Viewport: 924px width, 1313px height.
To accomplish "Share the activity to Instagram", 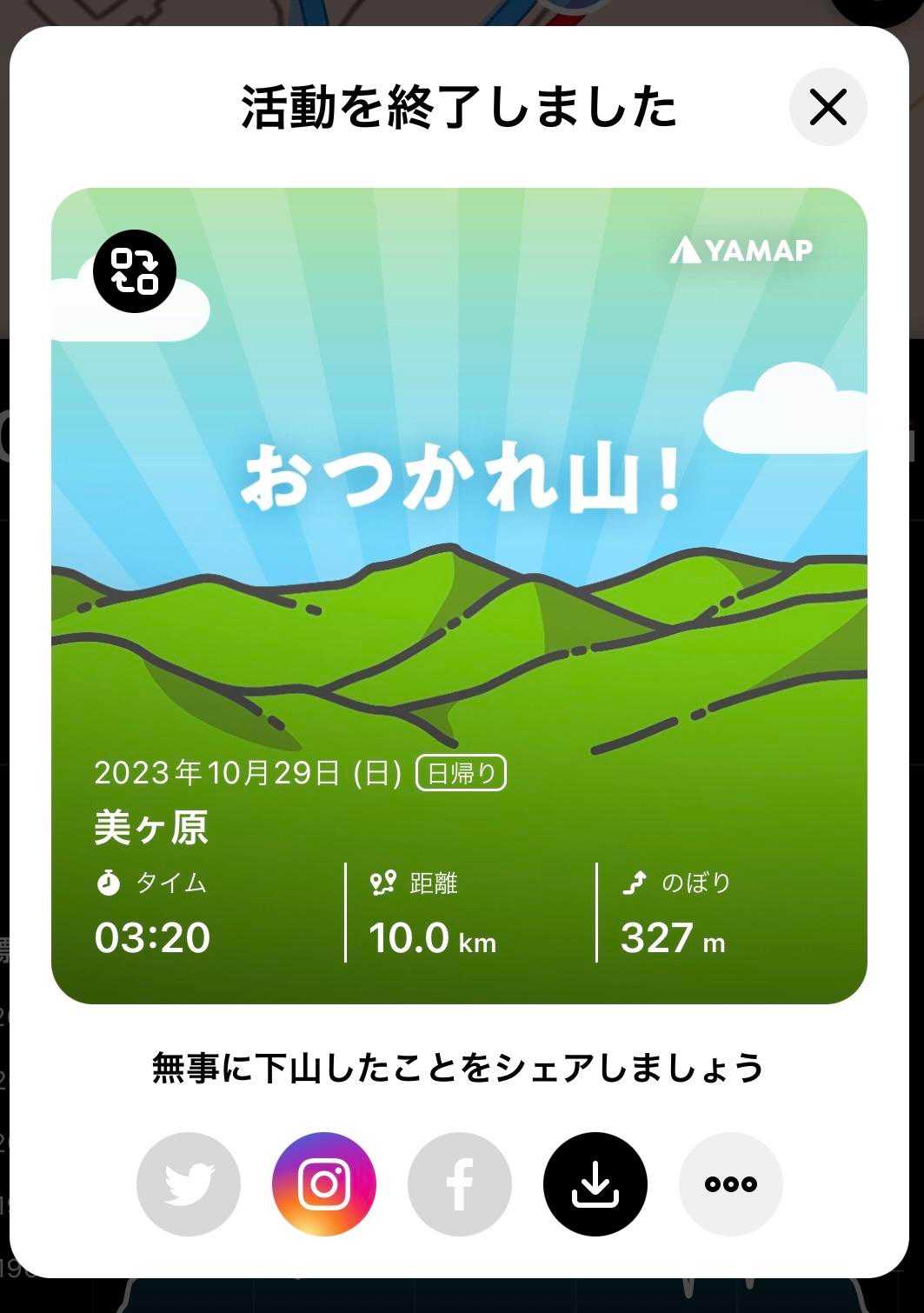I will pyautogui.click(x=324, y=1183).
